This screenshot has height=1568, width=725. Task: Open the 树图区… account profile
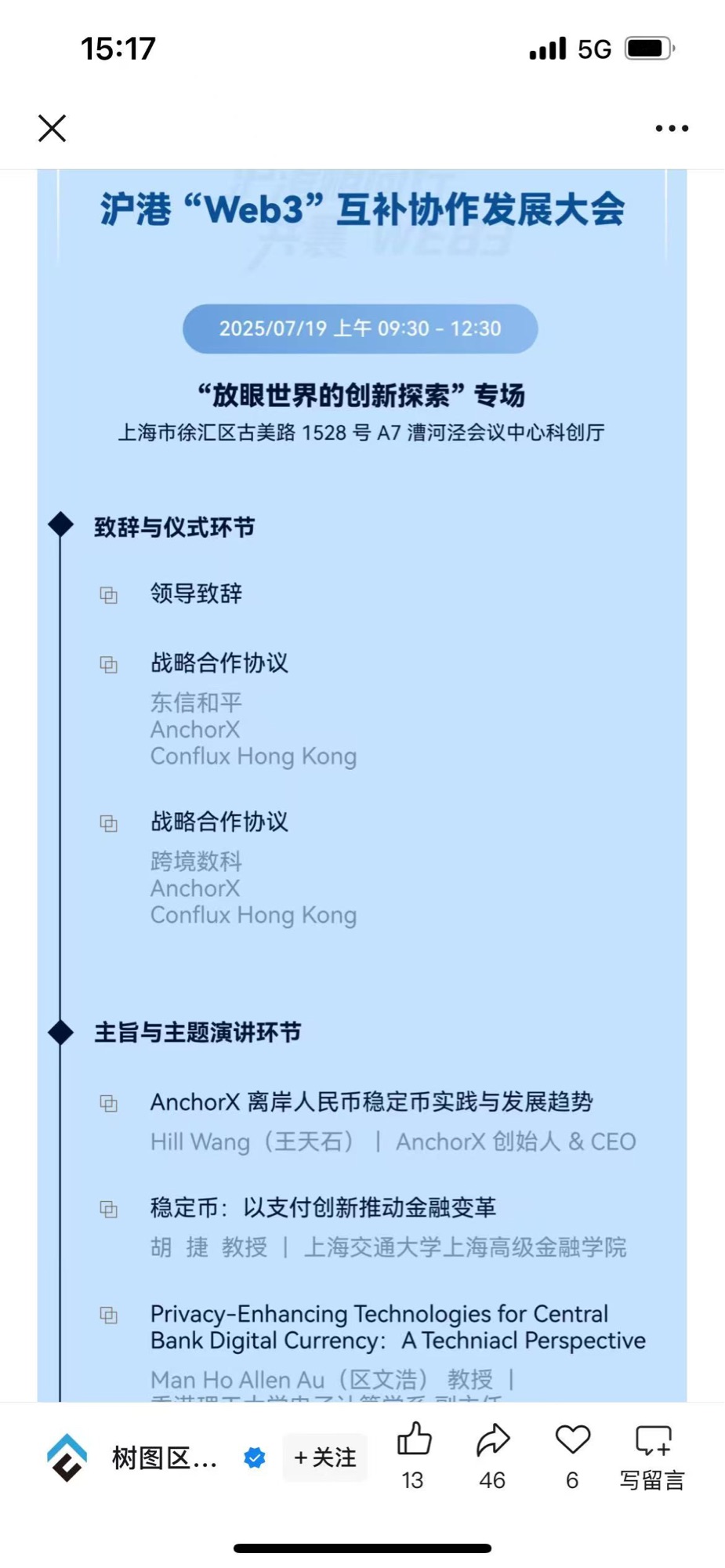(164, 1458)
